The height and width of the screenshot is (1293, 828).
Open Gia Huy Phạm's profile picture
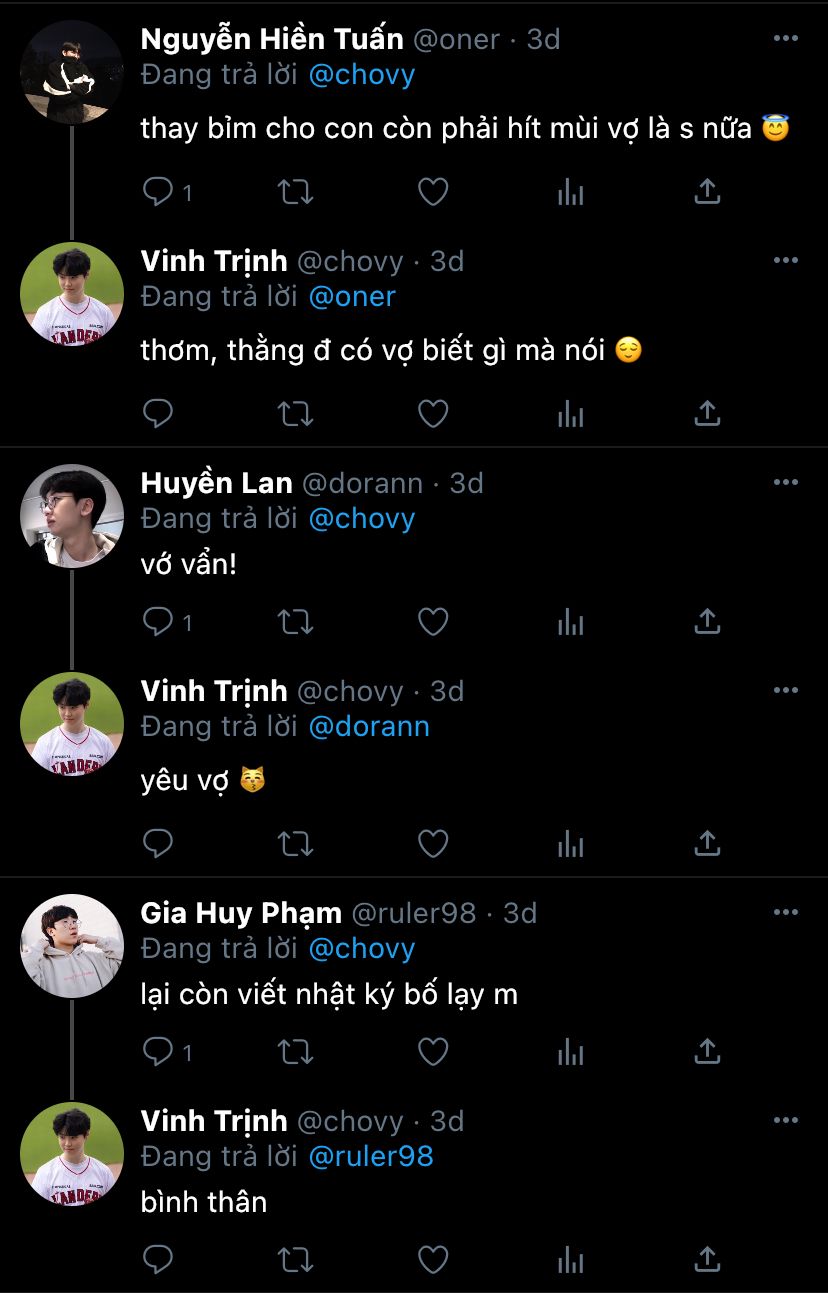pos(72,945)
